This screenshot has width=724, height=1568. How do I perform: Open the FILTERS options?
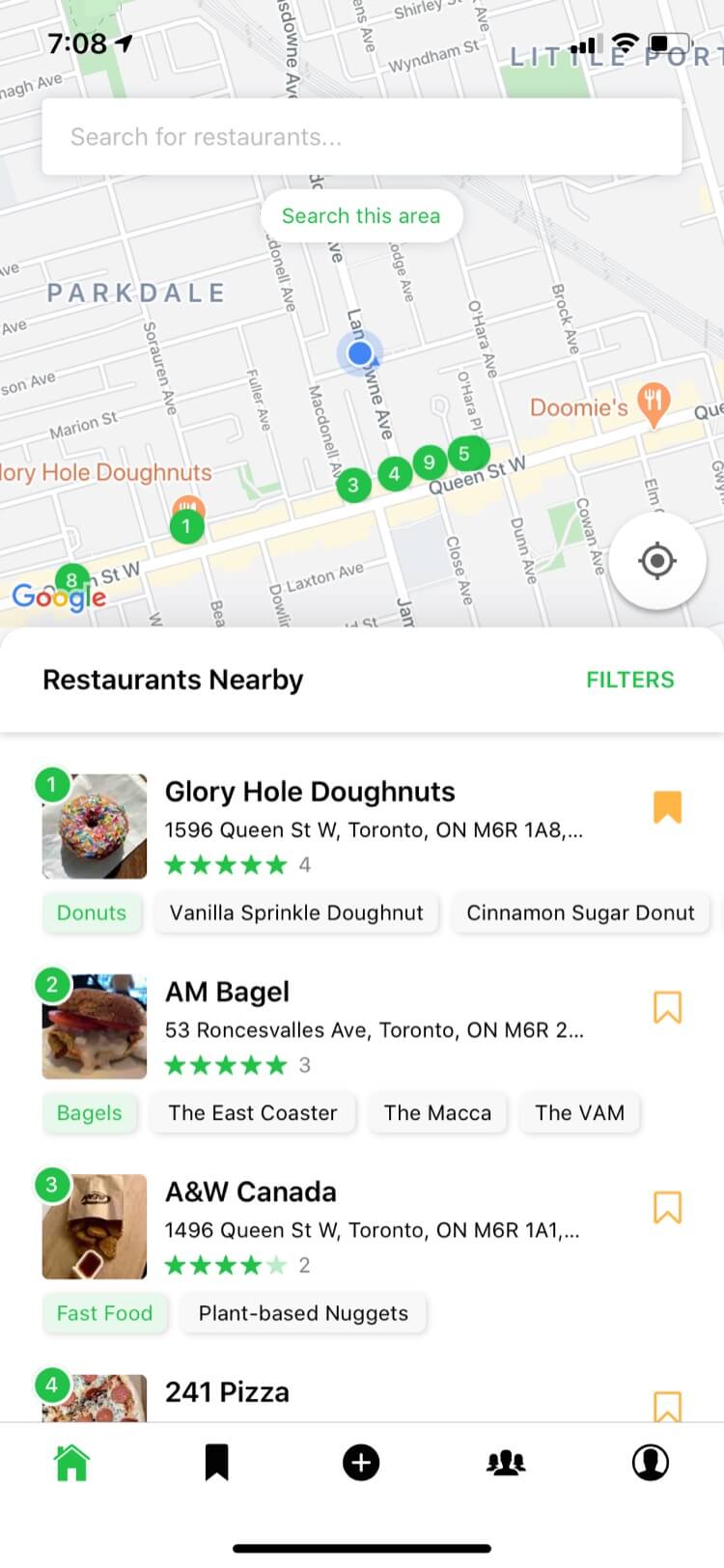click(x=629, y=680)
